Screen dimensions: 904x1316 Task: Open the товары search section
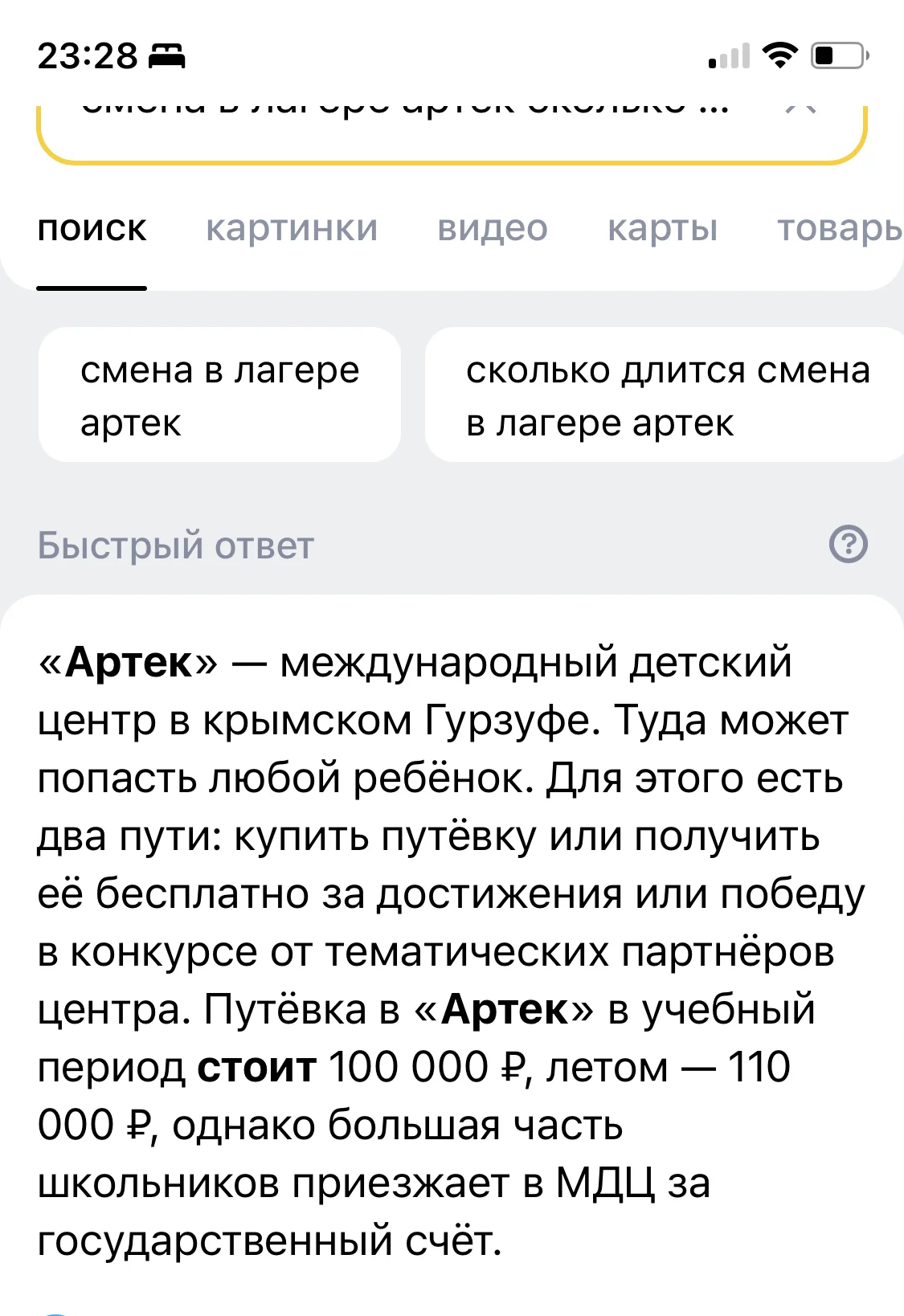840,230
